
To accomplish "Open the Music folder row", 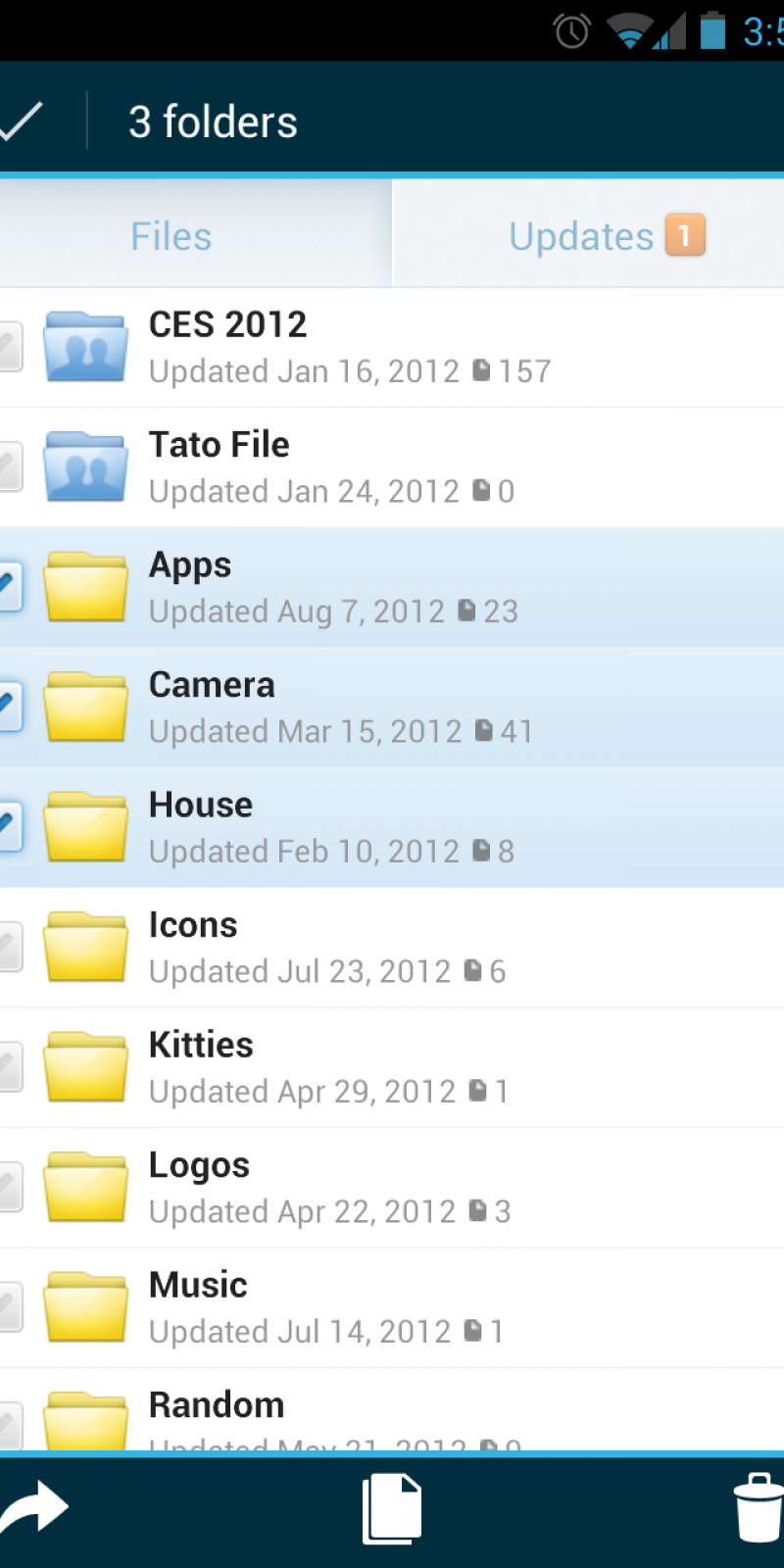I will click(392, 1307).
